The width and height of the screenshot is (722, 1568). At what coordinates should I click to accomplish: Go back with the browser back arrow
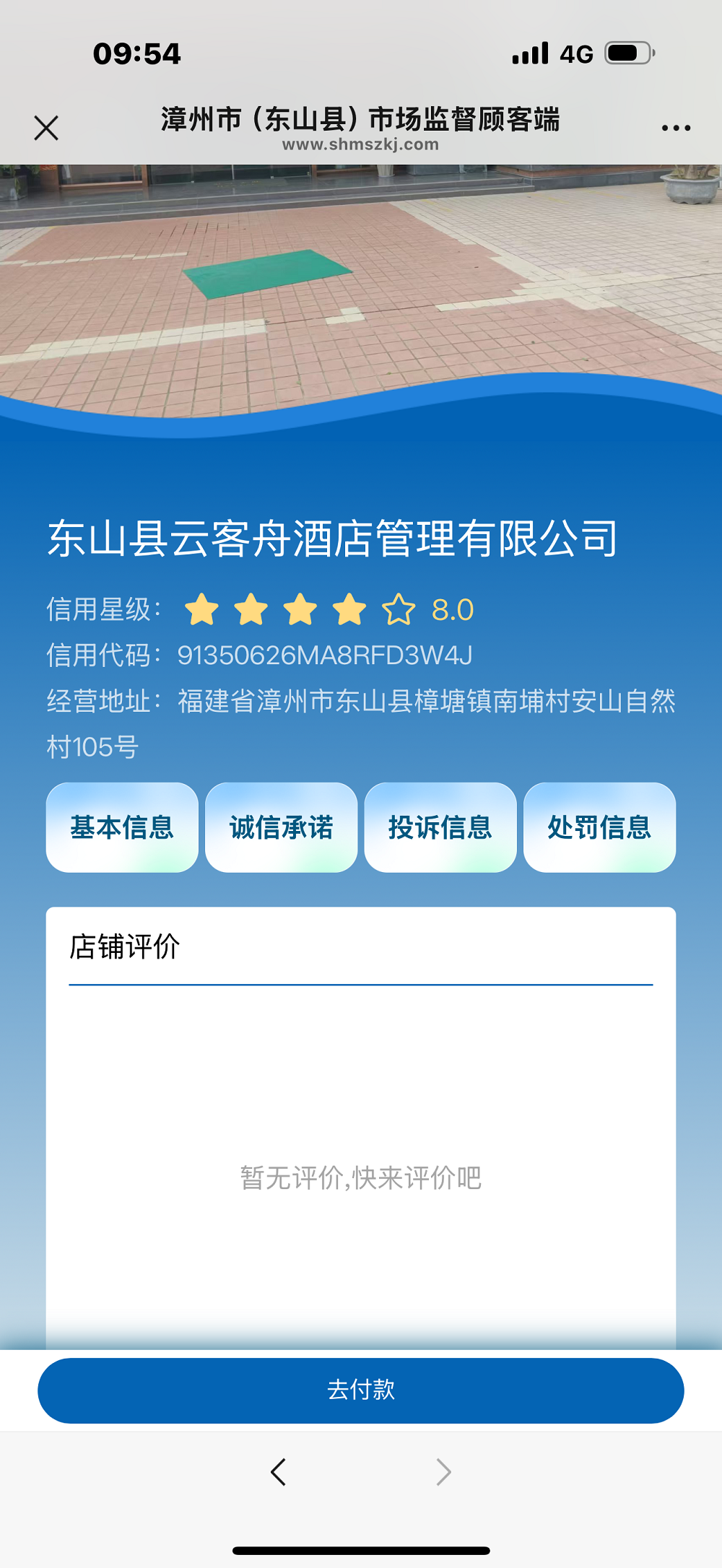tap(279, 1471)
